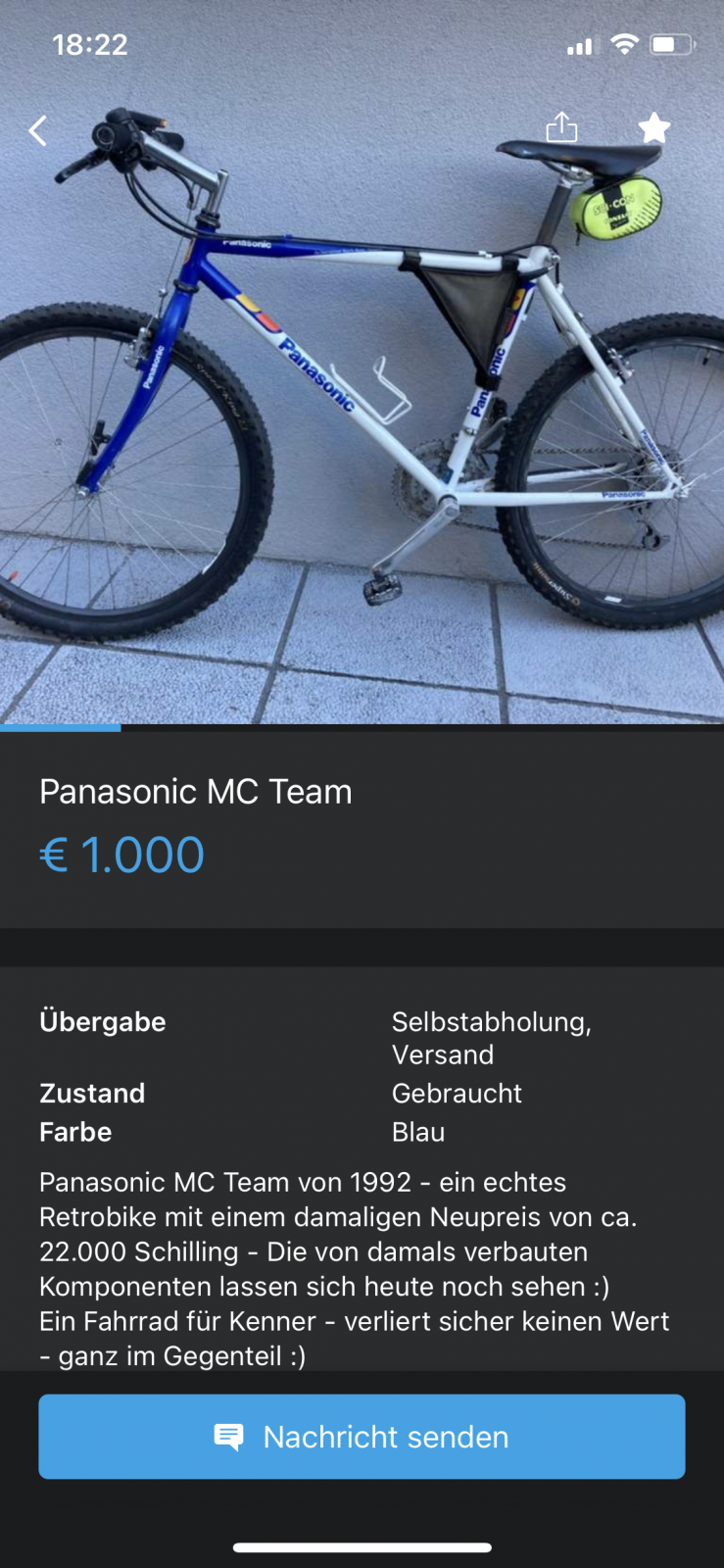724x1568 pixels.
Task: Open the bike photo in full view
Action: pyautogui.click(x=362, y=412)
